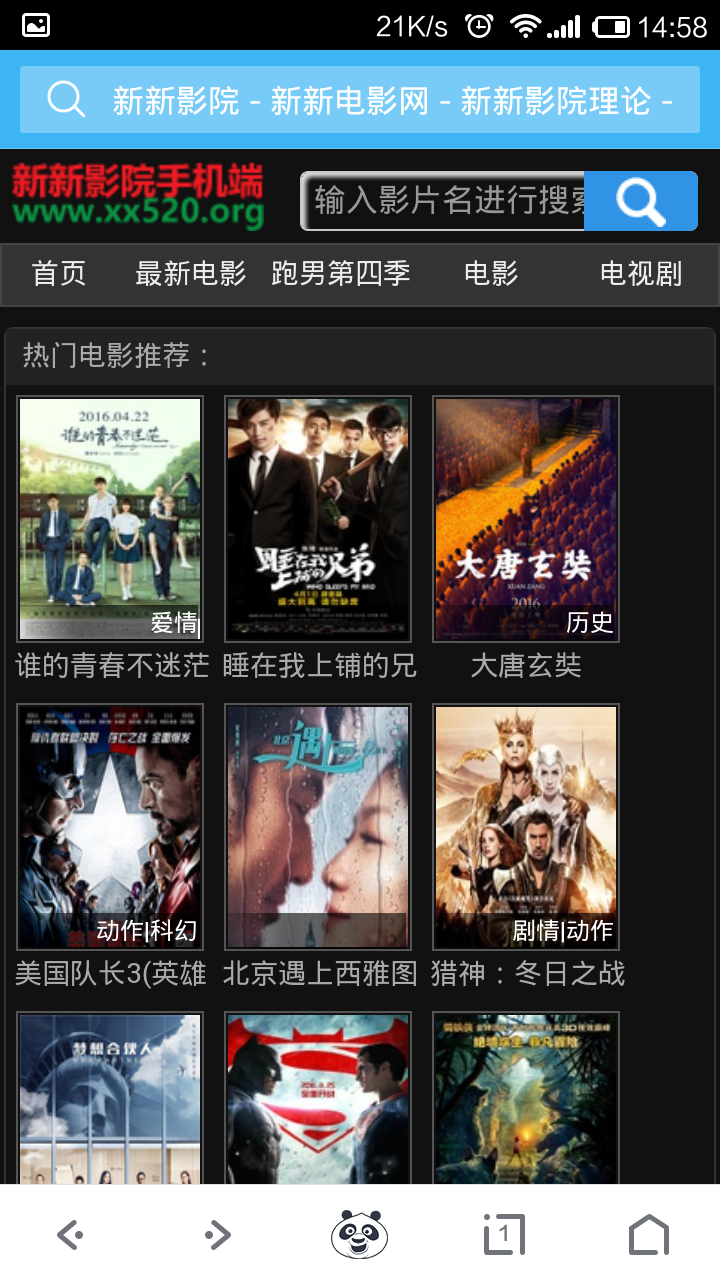Tap the blue search button beside the search box
Screen dimensions: 720x1280
click(640, 201)
